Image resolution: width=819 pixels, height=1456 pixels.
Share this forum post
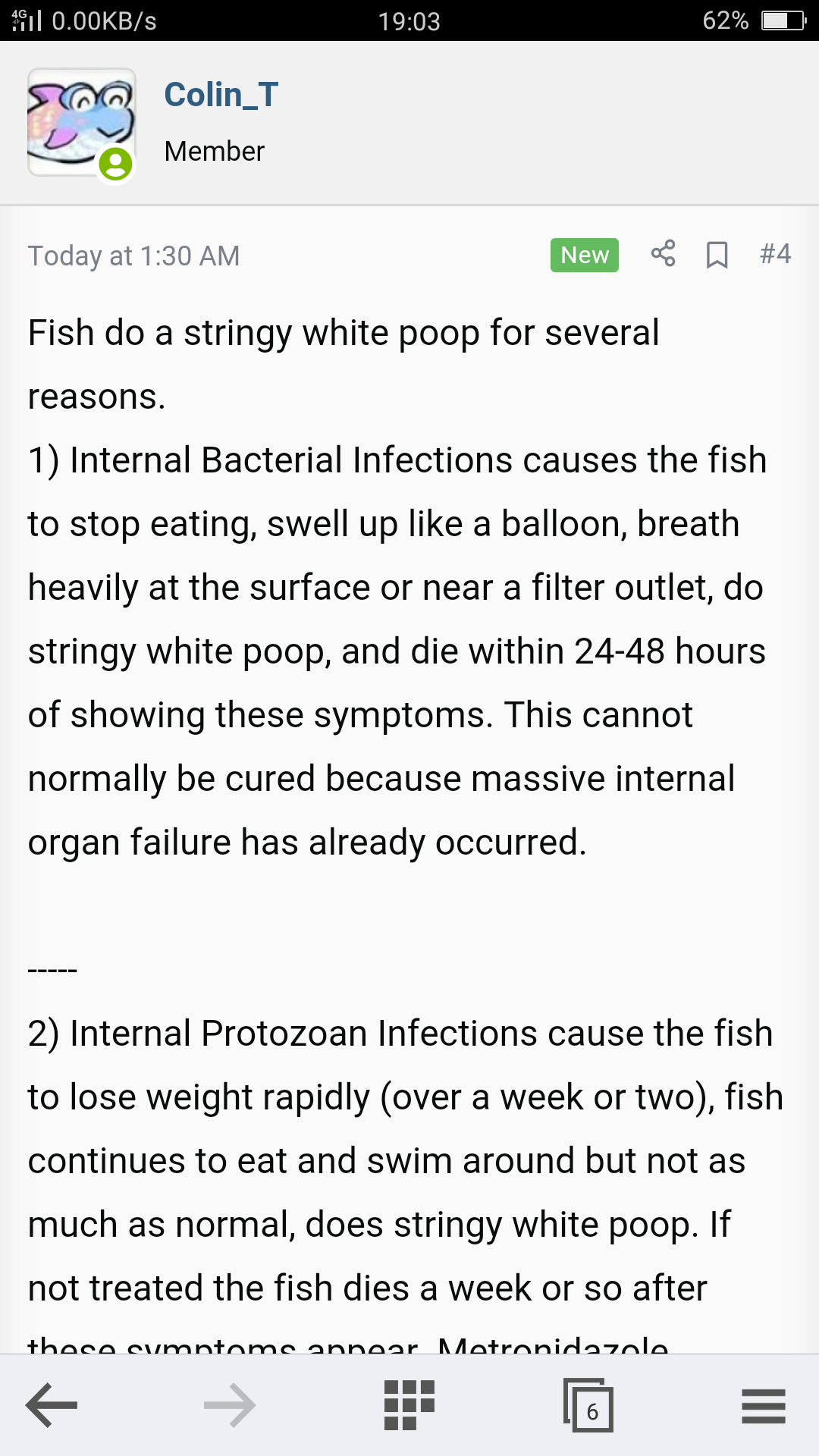click(x=663, y=254)
